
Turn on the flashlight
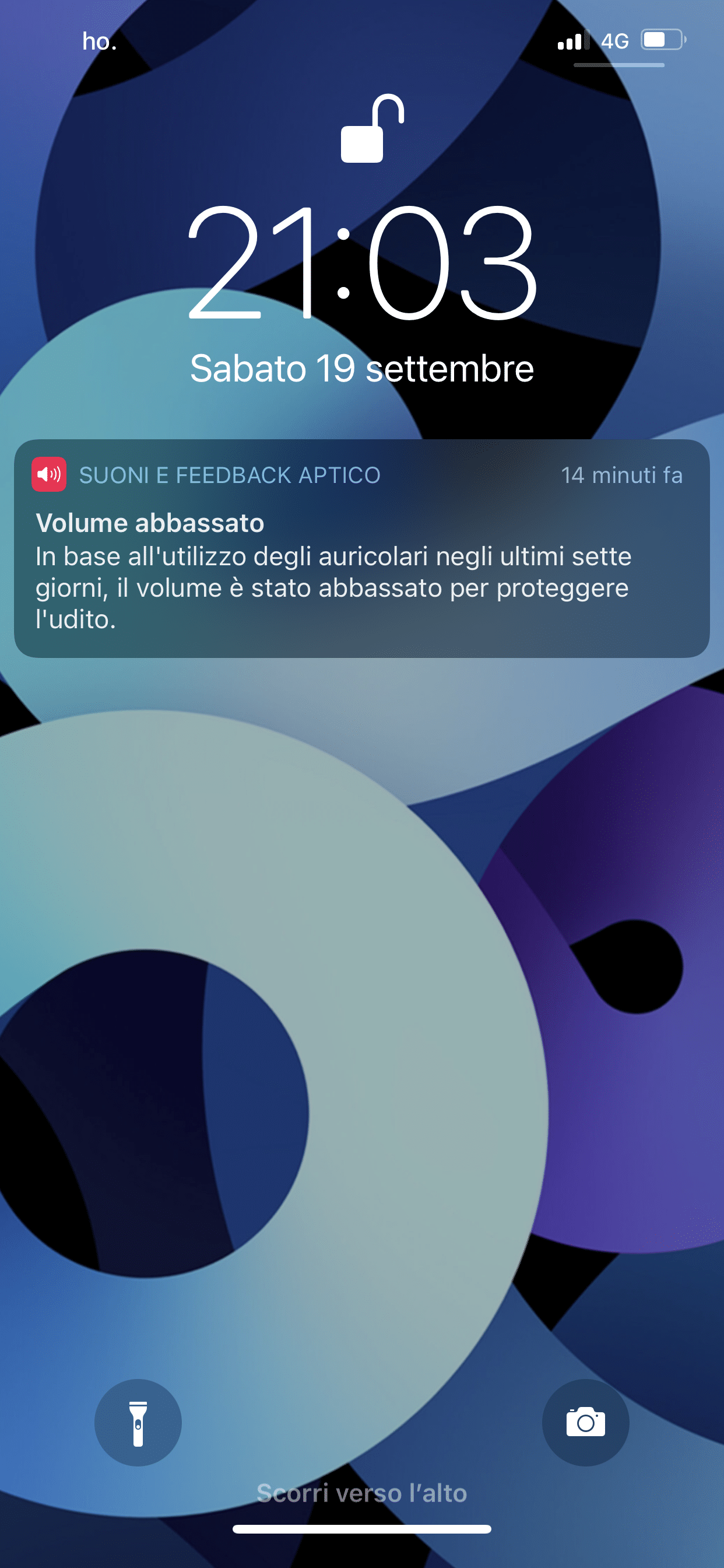coord(138,1423)
